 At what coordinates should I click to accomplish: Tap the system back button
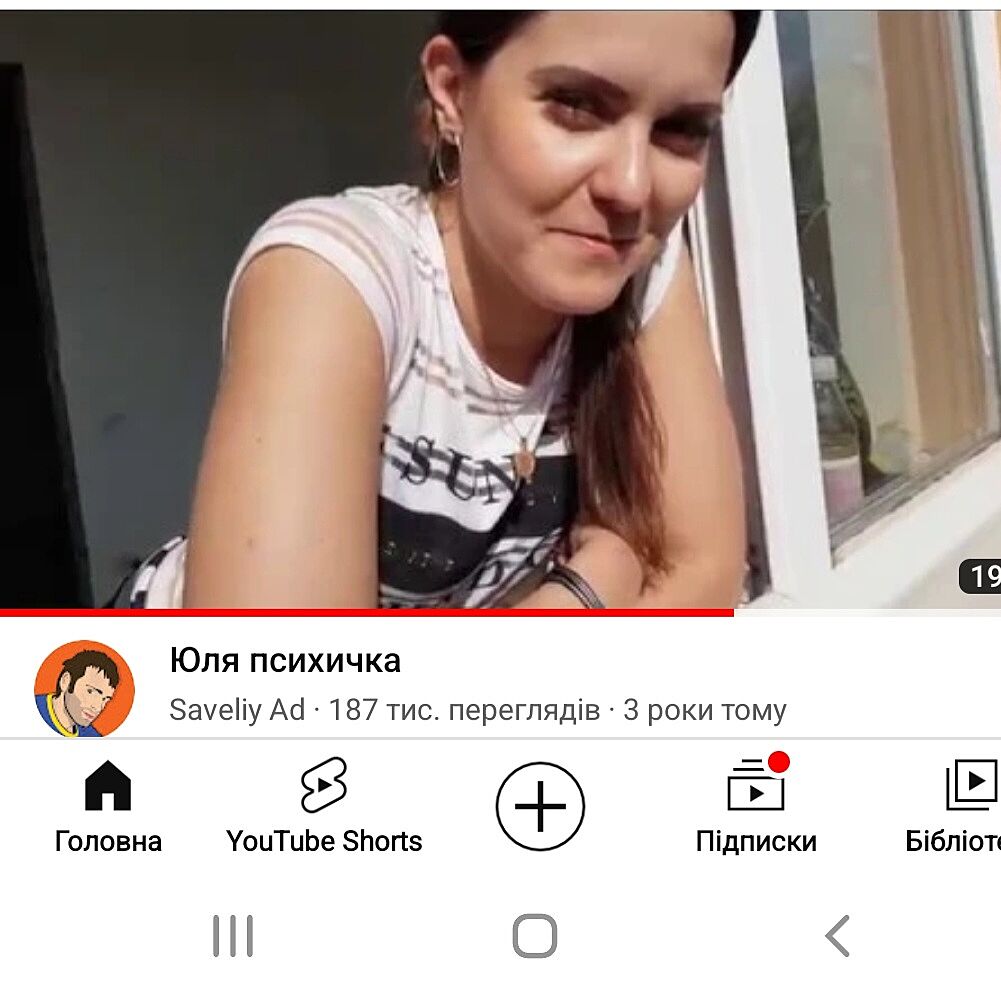pos(837,937)
